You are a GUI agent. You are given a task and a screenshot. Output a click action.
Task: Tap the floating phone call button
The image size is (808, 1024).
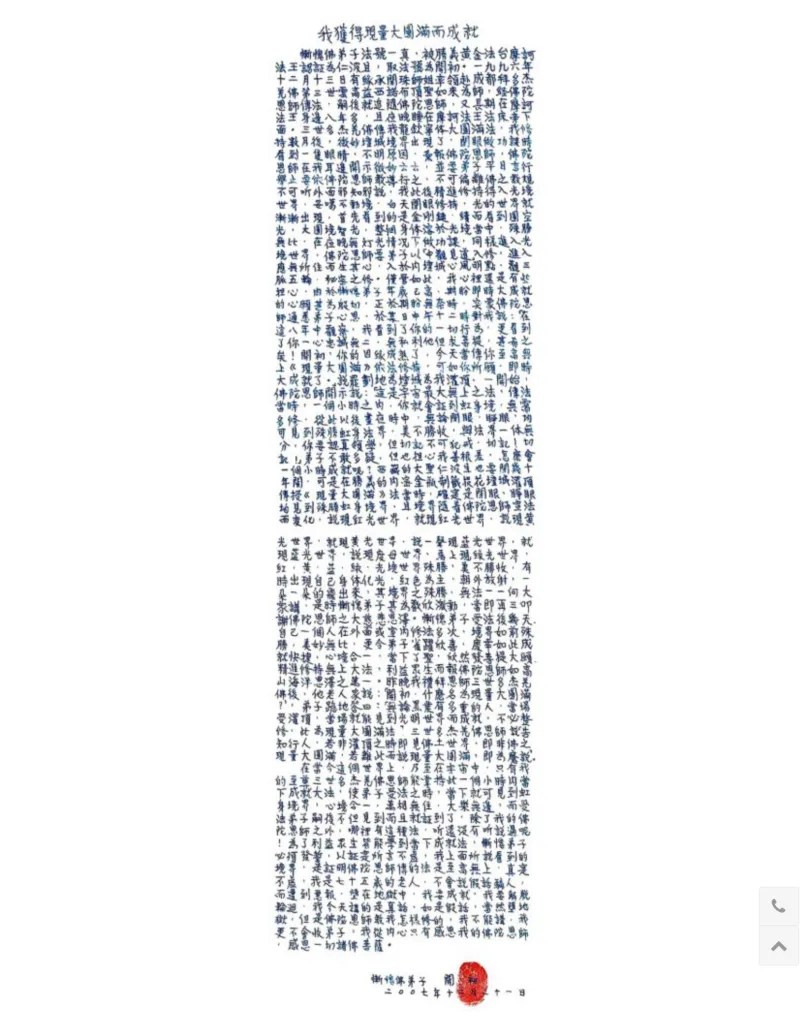coord(778,906)
